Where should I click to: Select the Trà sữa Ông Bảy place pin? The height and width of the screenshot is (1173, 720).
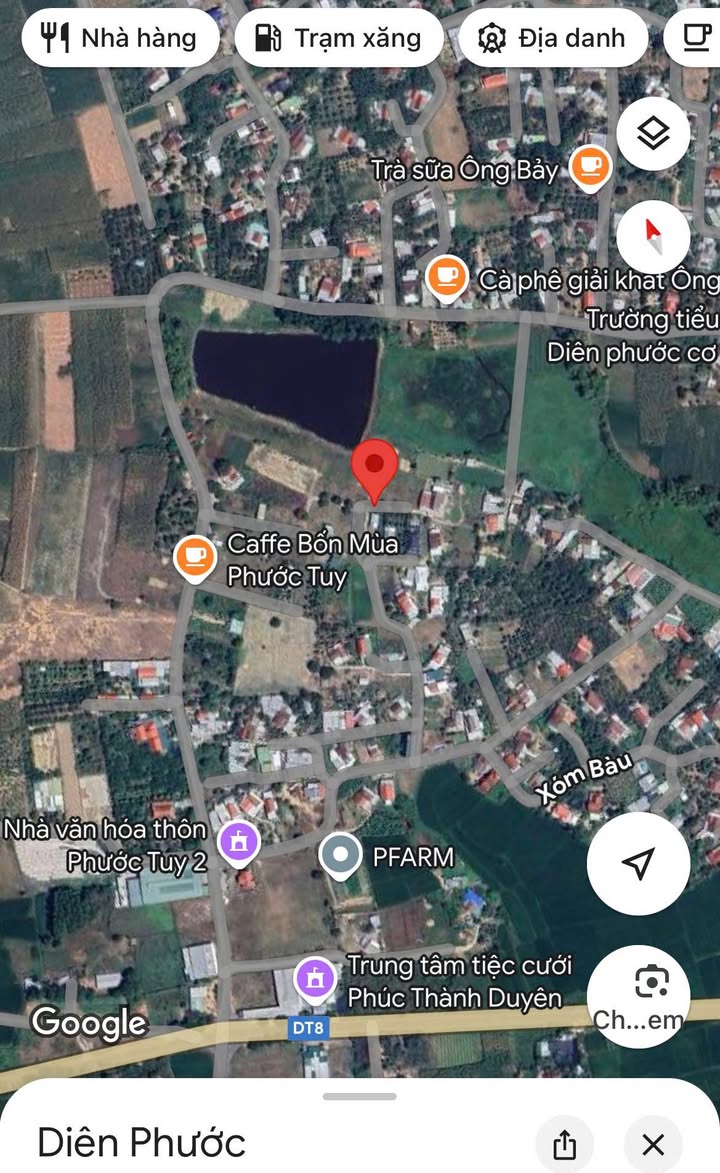(590, 167)
